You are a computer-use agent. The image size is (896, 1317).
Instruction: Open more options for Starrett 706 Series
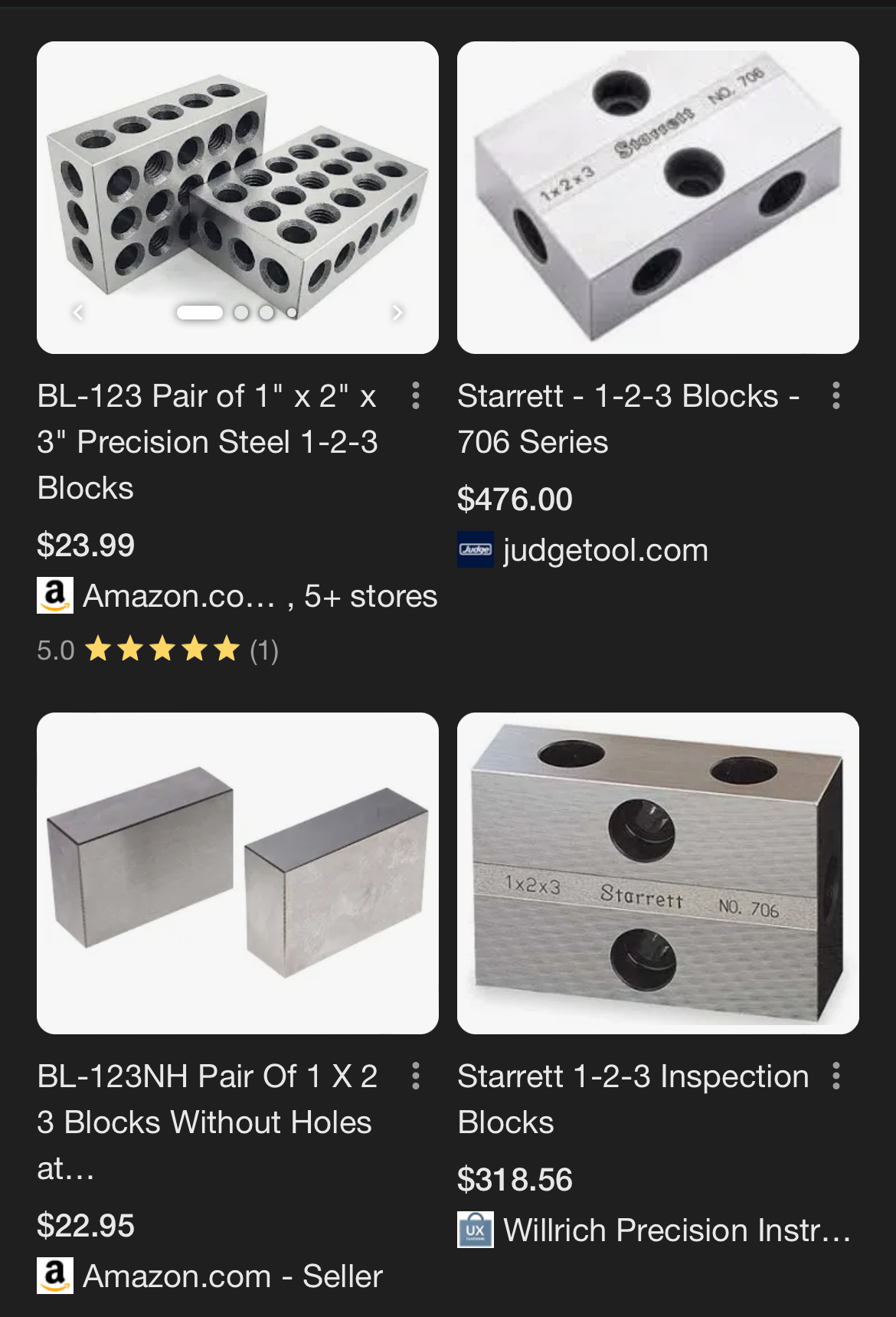tap(836, 396)
